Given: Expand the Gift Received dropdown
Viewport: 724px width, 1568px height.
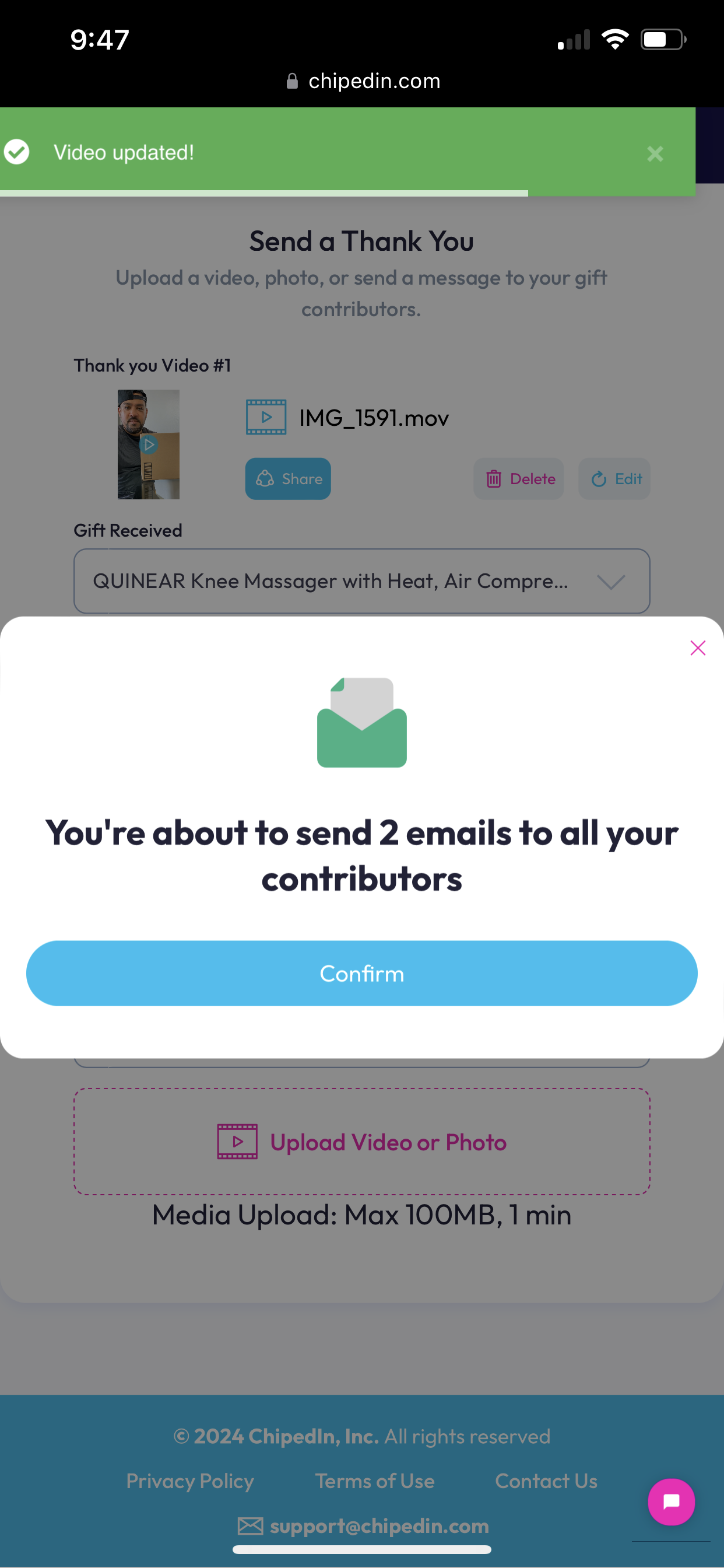Looking at the screenshot, I should coord(361,580).
